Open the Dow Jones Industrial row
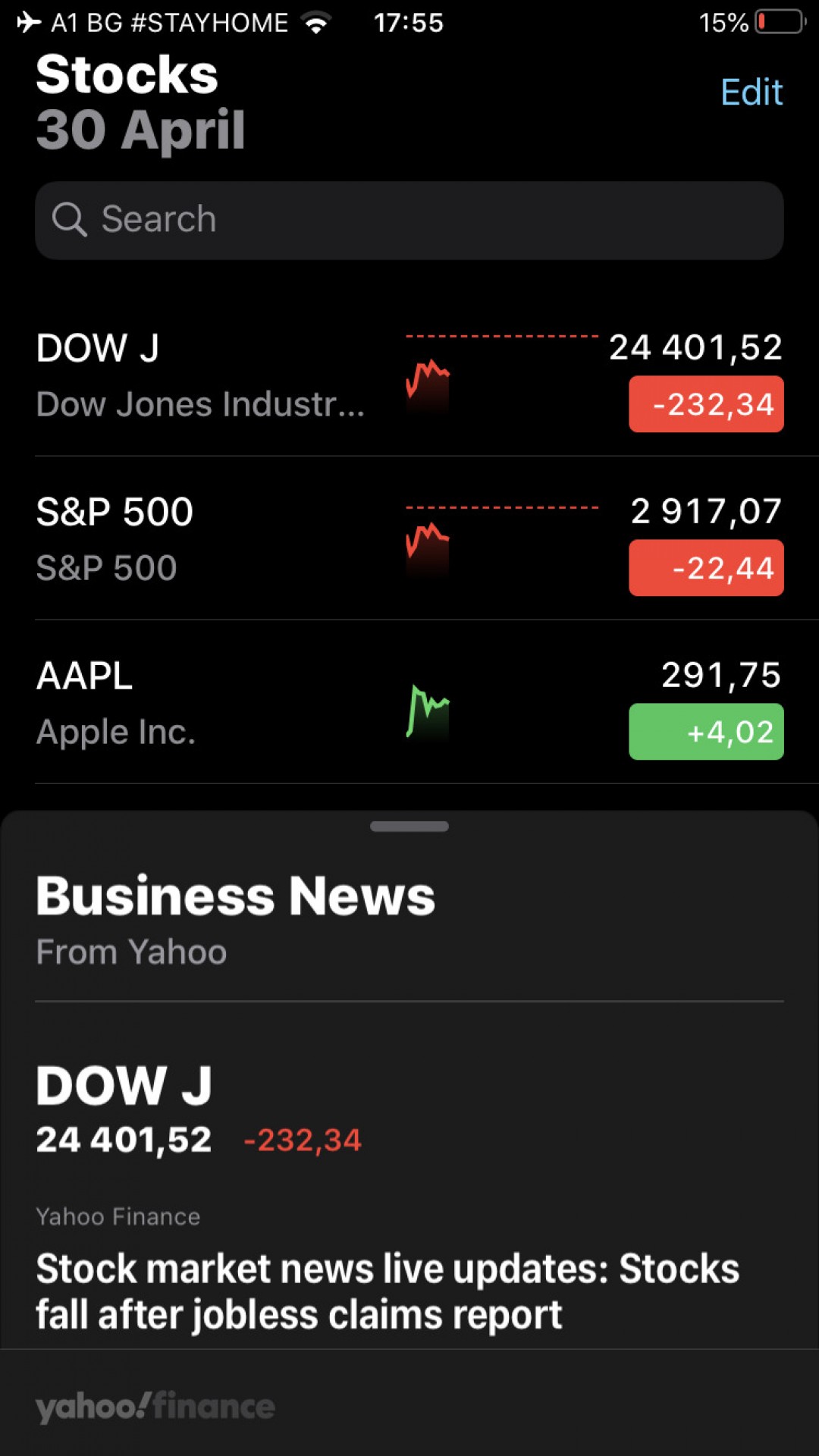The image size is (819, 1456). [409, 375]
